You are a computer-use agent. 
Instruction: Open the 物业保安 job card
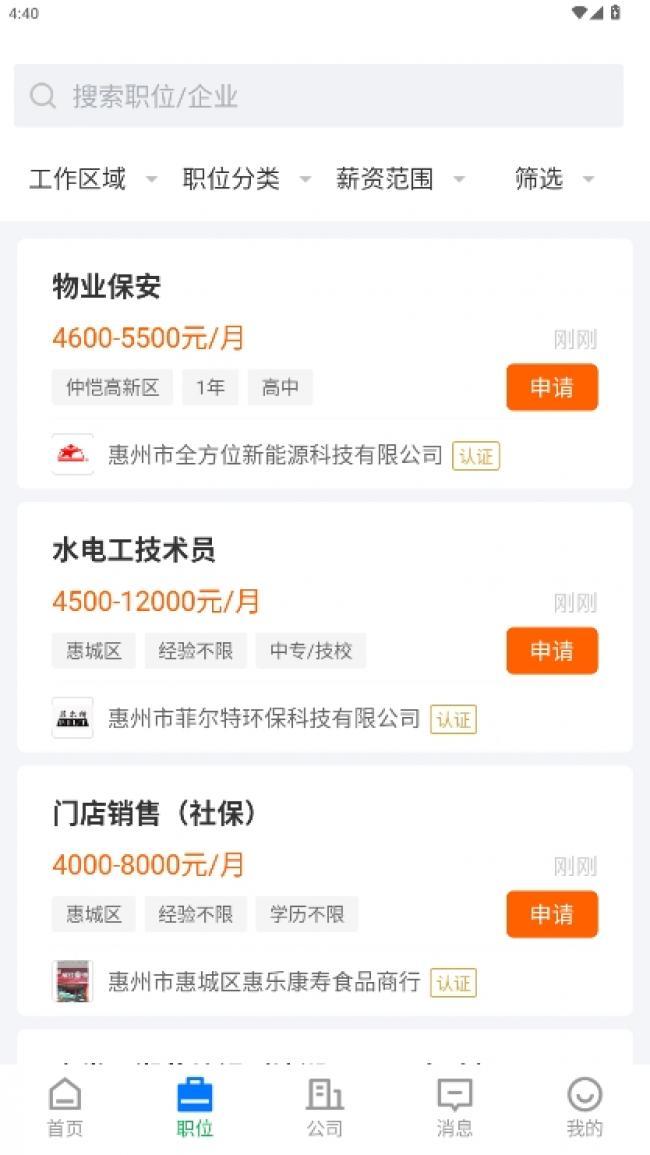coord(325,364)
